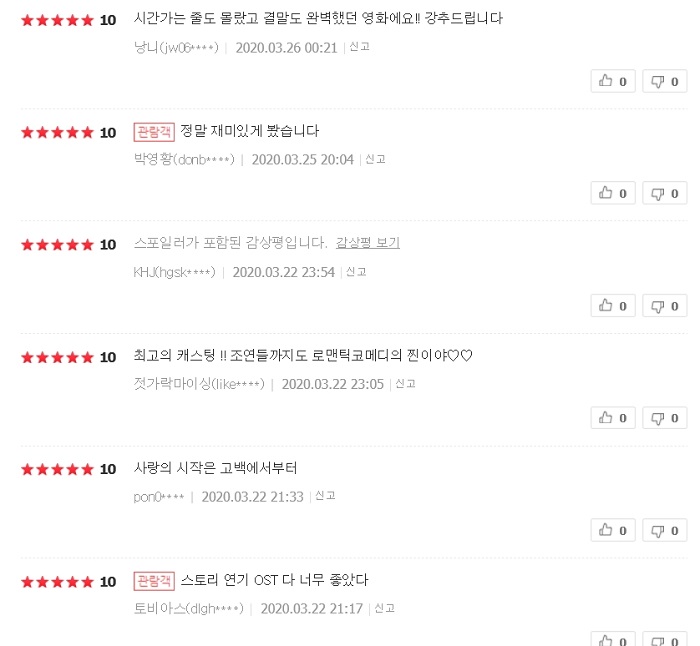Like 박영황's review
Screen dimensions: 700x646
[612, 193]
